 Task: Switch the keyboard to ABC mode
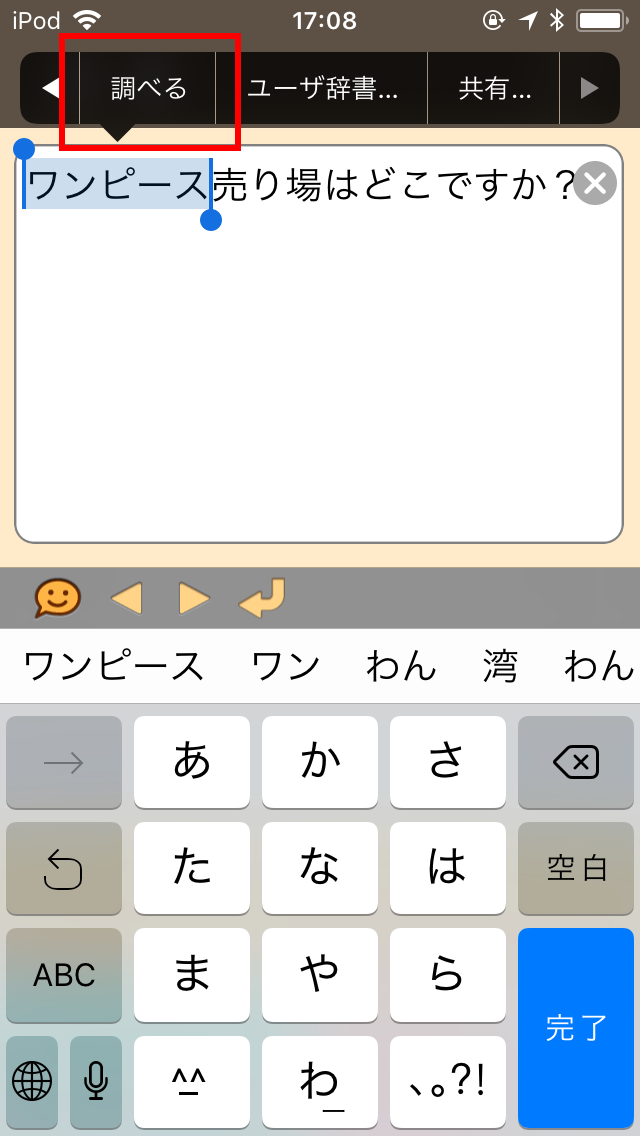click(64, 974)
